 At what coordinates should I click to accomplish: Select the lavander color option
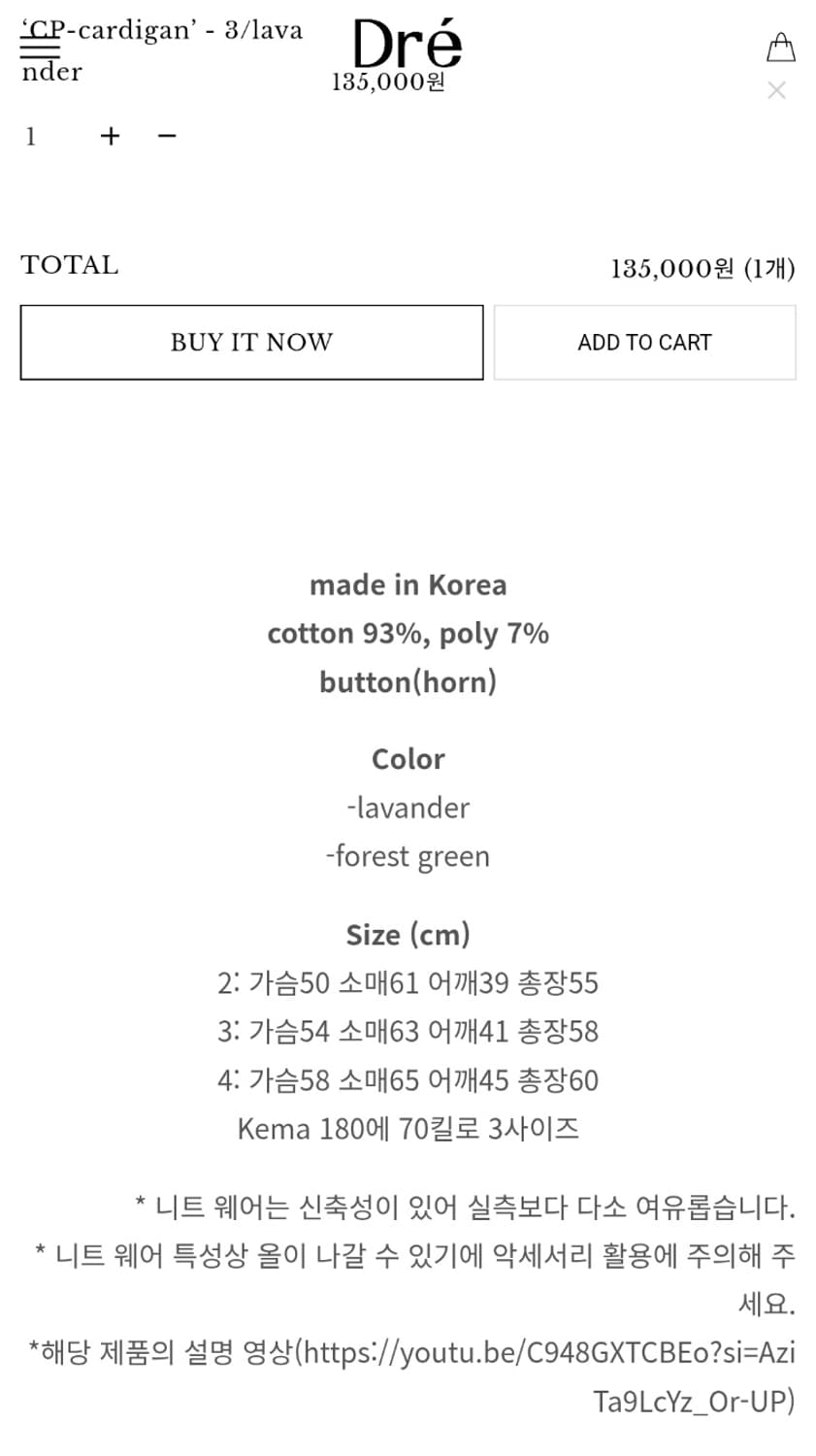[408, 808]
